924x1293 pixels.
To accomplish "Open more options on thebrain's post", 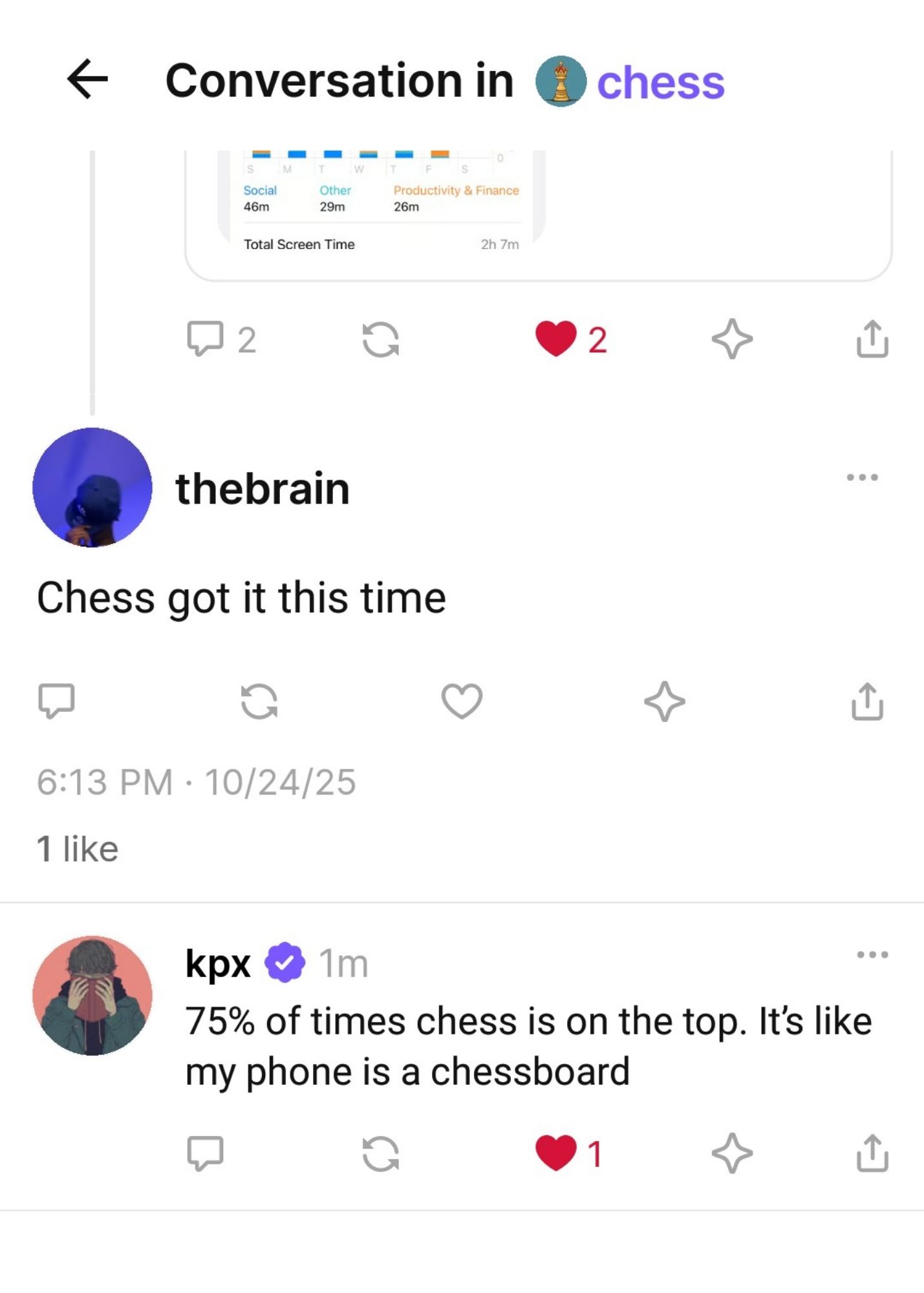I will [862, 478].
